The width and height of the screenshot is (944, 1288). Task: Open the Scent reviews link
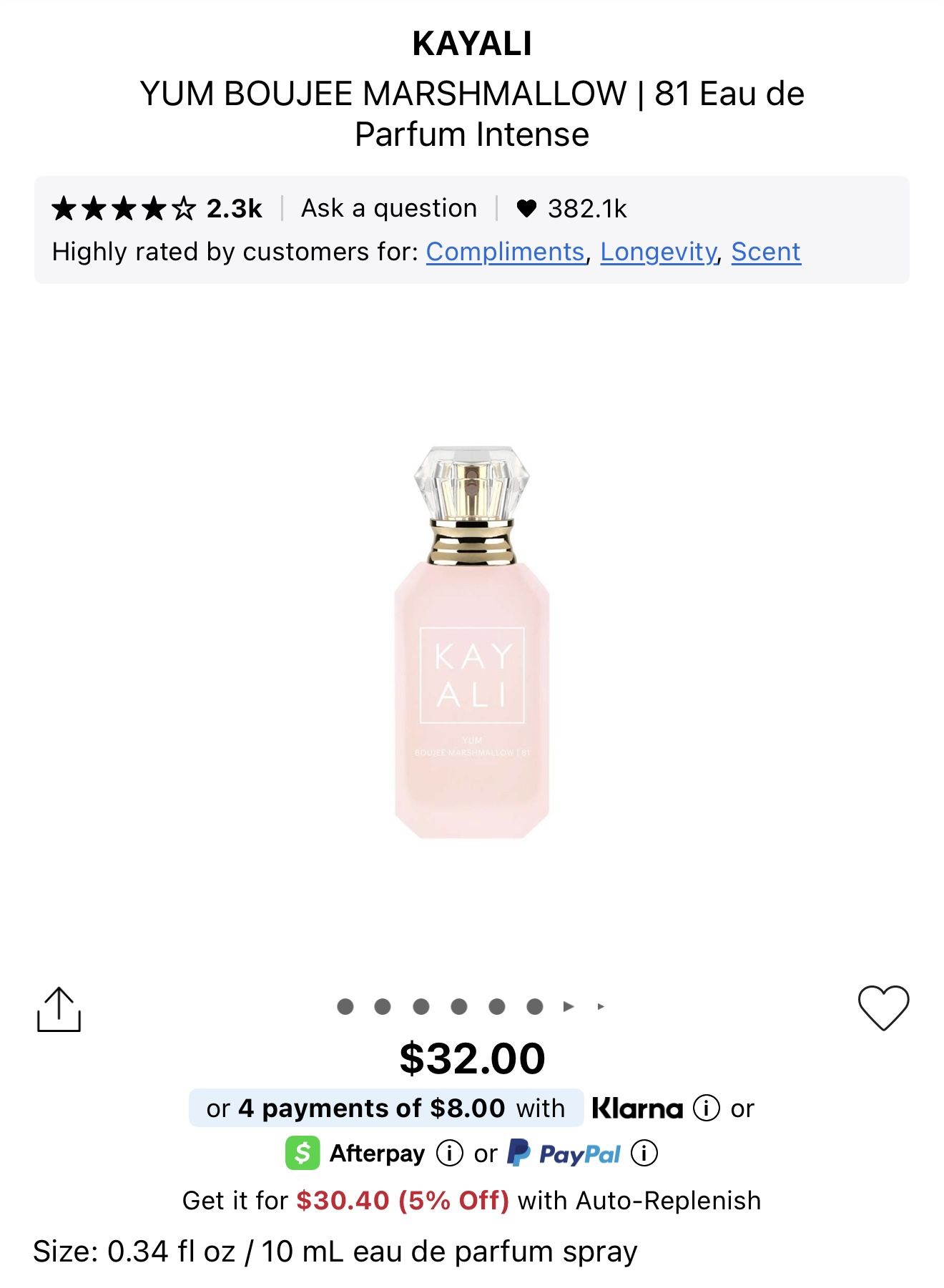764,252
